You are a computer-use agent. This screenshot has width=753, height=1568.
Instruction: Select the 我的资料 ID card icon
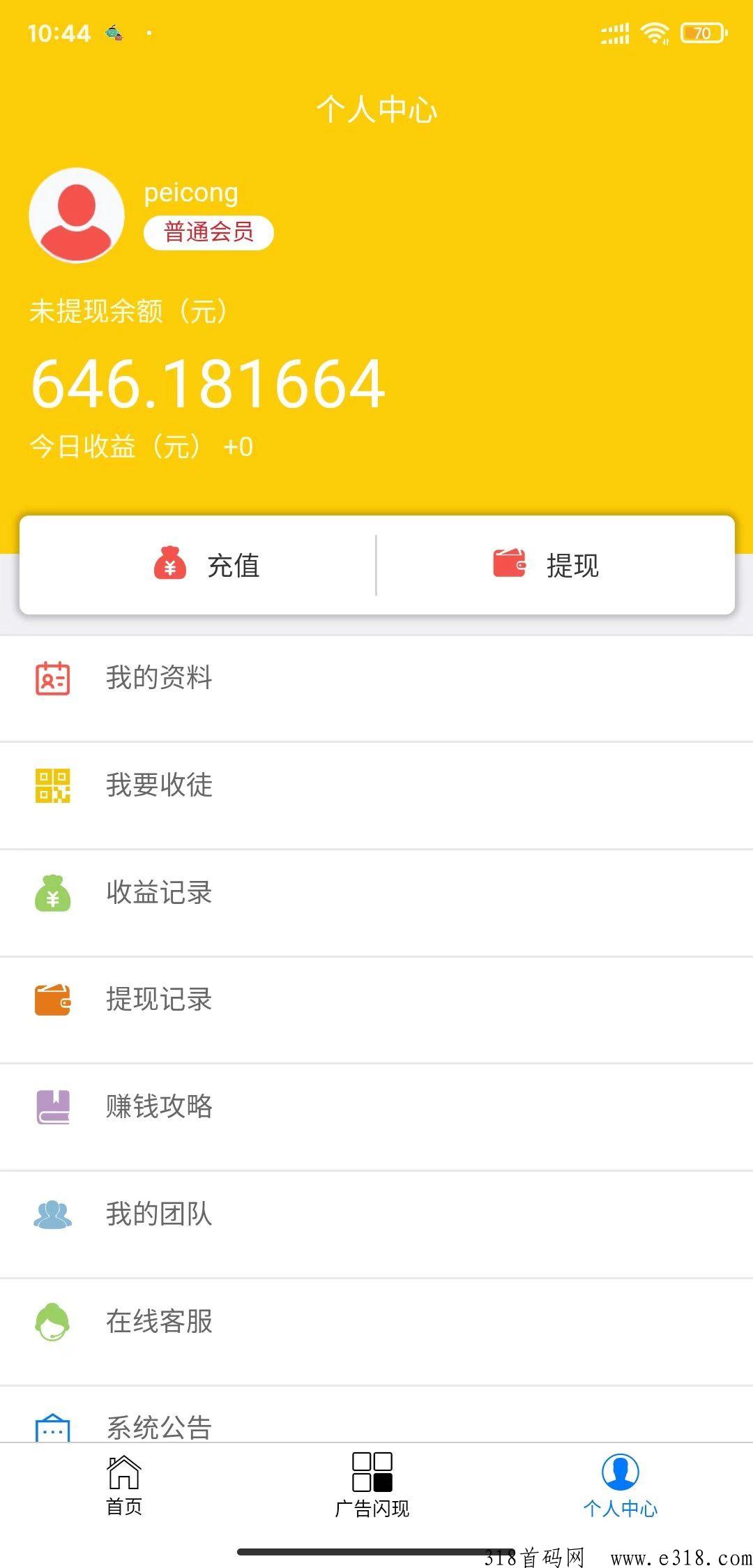tap(51, 679)
